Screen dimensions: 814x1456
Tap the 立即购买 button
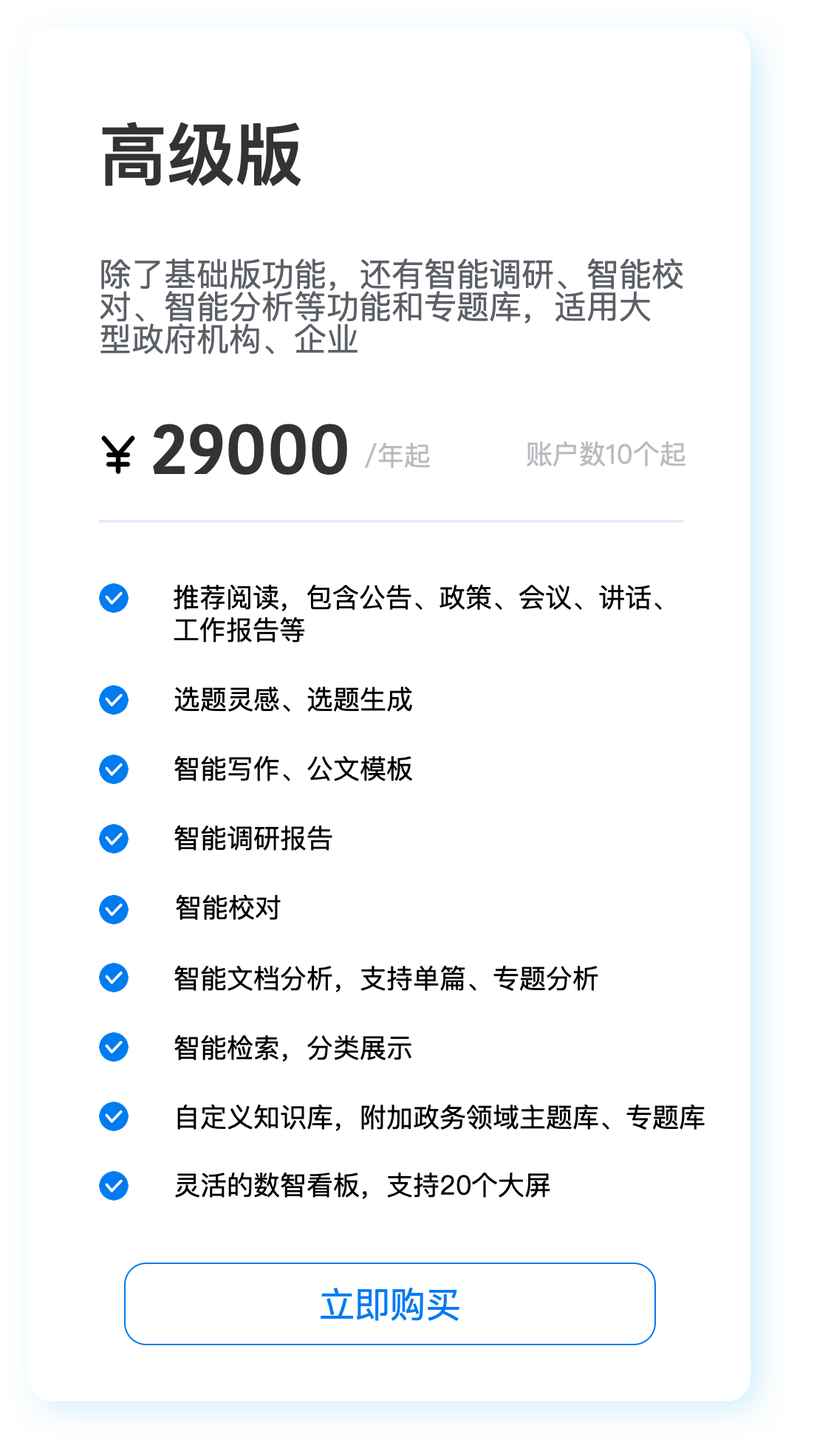390,1304
